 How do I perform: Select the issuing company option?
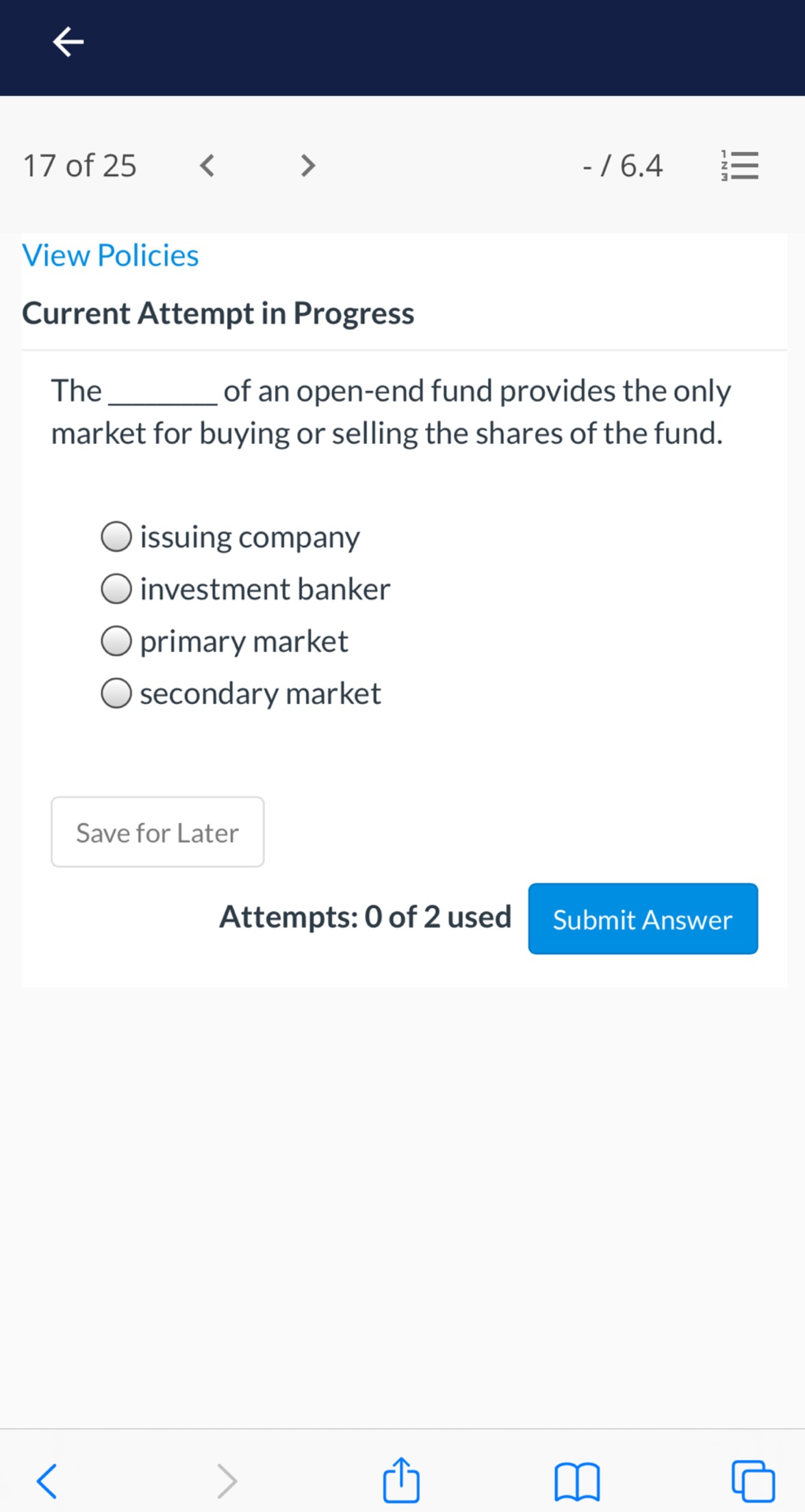click(x=116, y=538)
